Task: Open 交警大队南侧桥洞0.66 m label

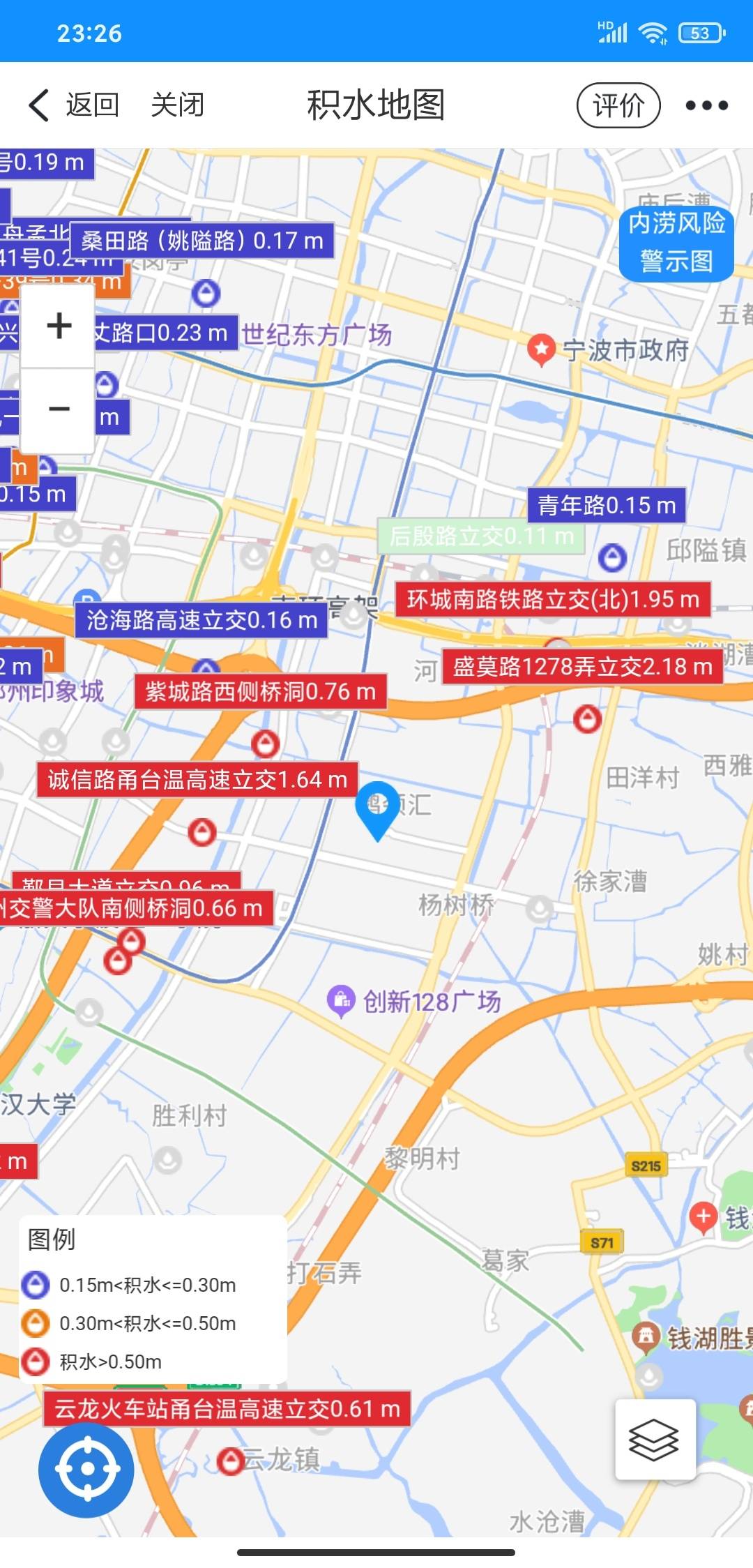Action: pyautogui.click(x=136, y=907)
